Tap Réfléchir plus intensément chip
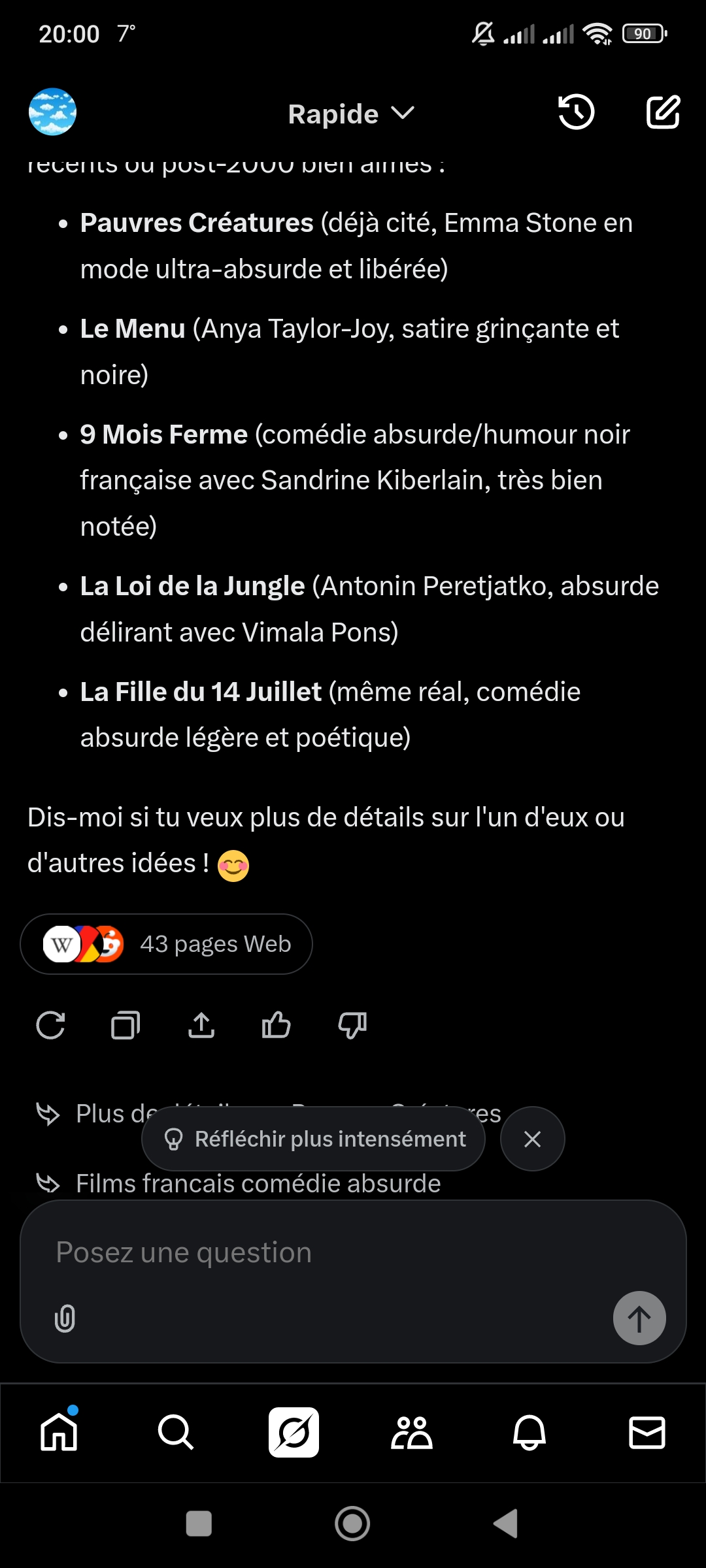The width and height of the screenshot is (706, 1568). tap(314, 1139)
